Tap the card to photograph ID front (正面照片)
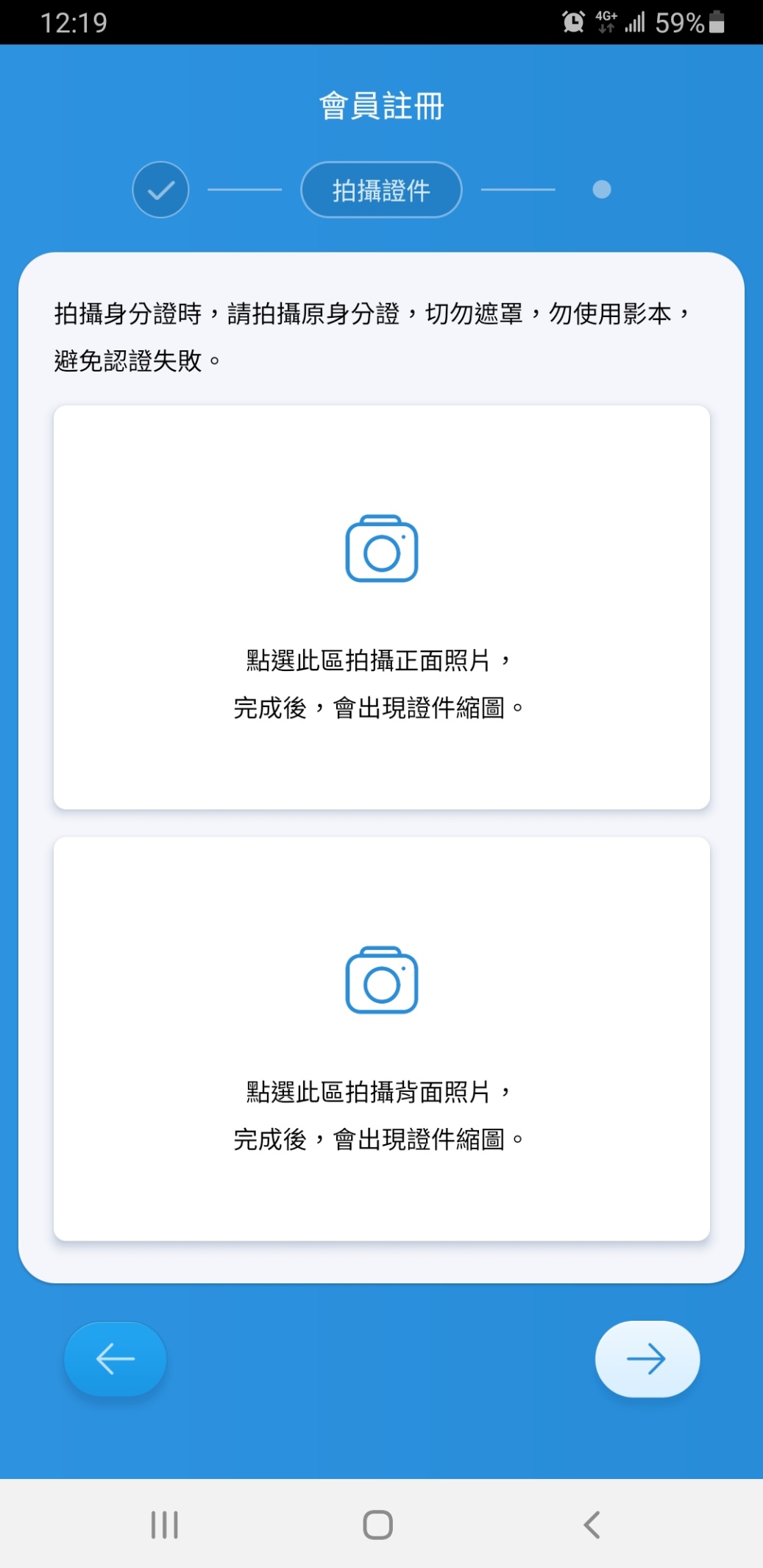 (381, 607)
